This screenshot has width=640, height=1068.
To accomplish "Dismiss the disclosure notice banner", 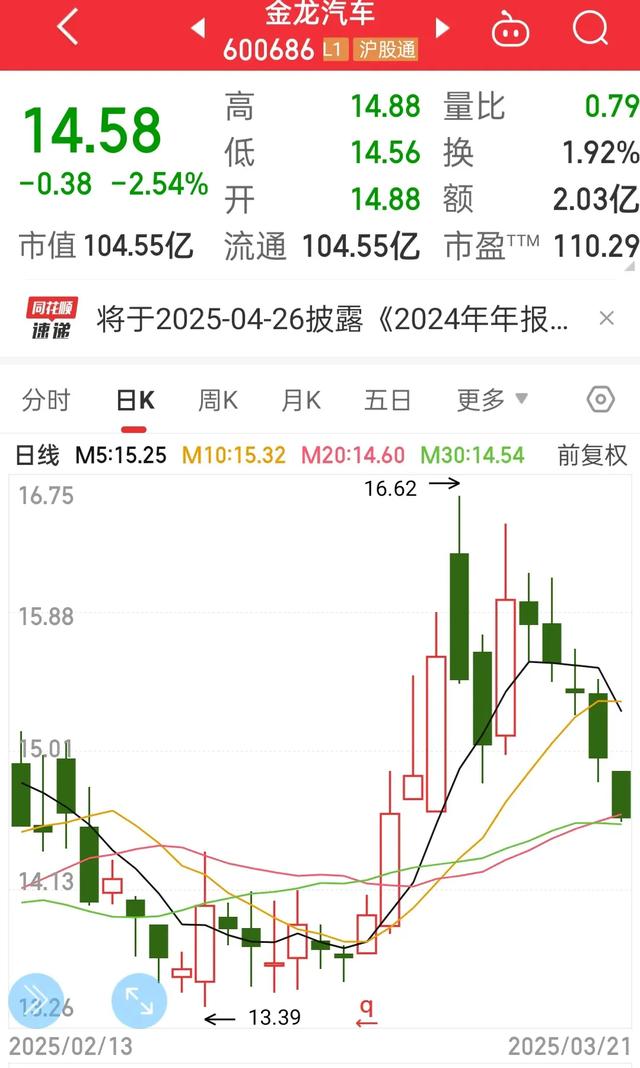I will [606, 318].
